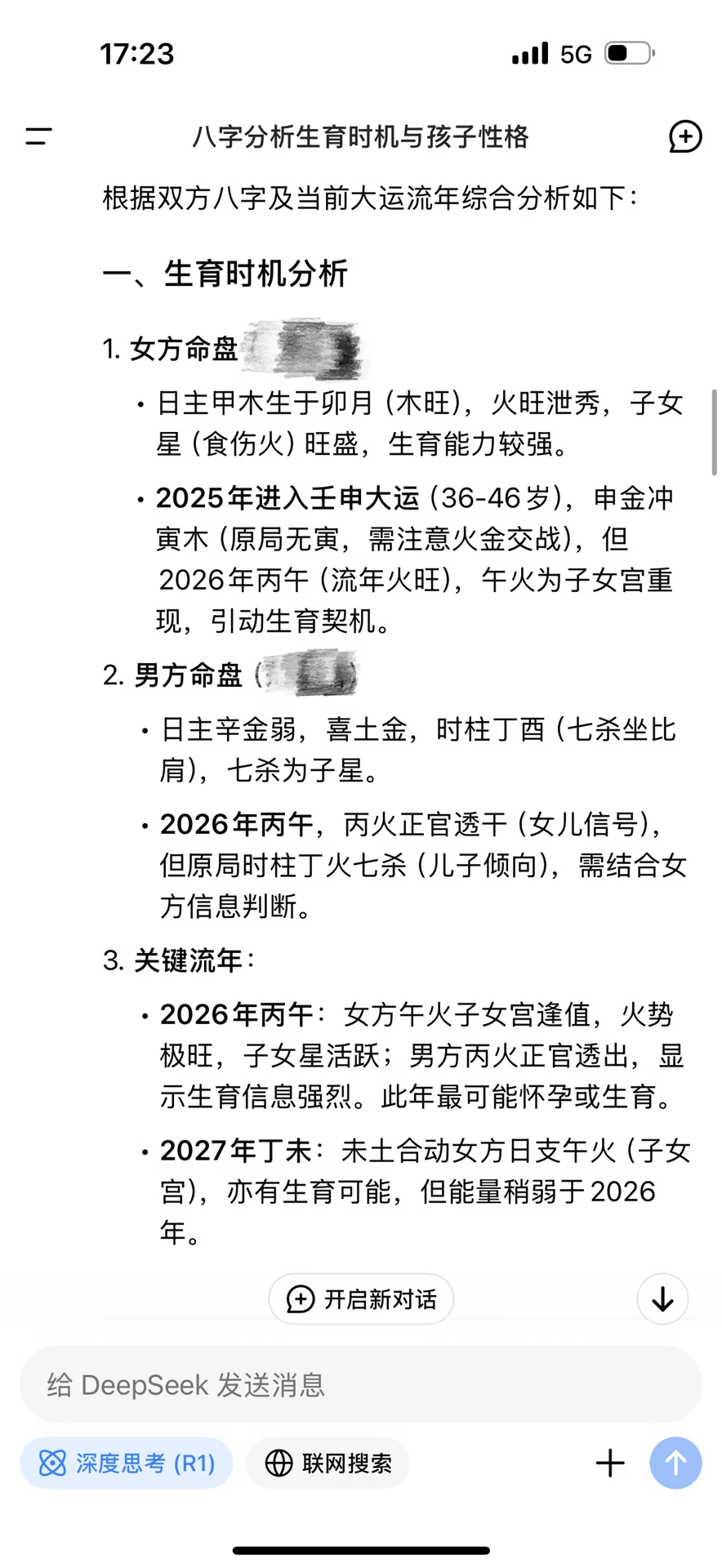Open the plus attachment menu
The width and height of the screenshot is (722, 1568).
(x=610, y=1463)
